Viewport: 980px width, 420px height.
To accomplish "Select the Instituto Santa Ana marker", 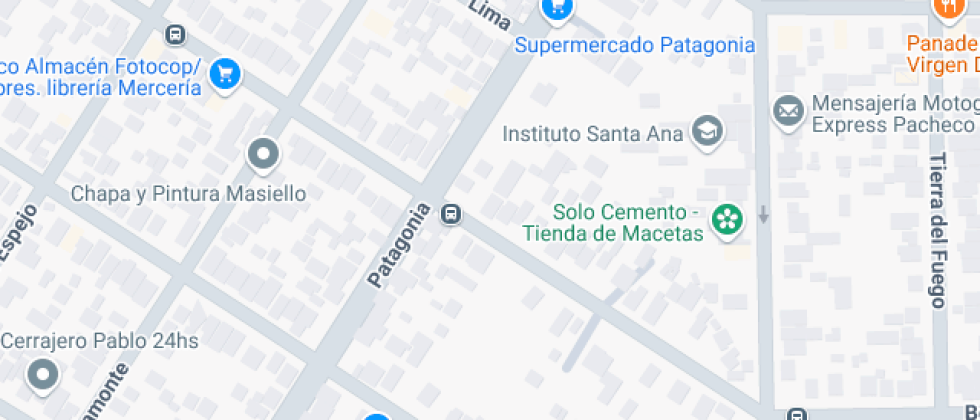I will click(x=708, y=131).
